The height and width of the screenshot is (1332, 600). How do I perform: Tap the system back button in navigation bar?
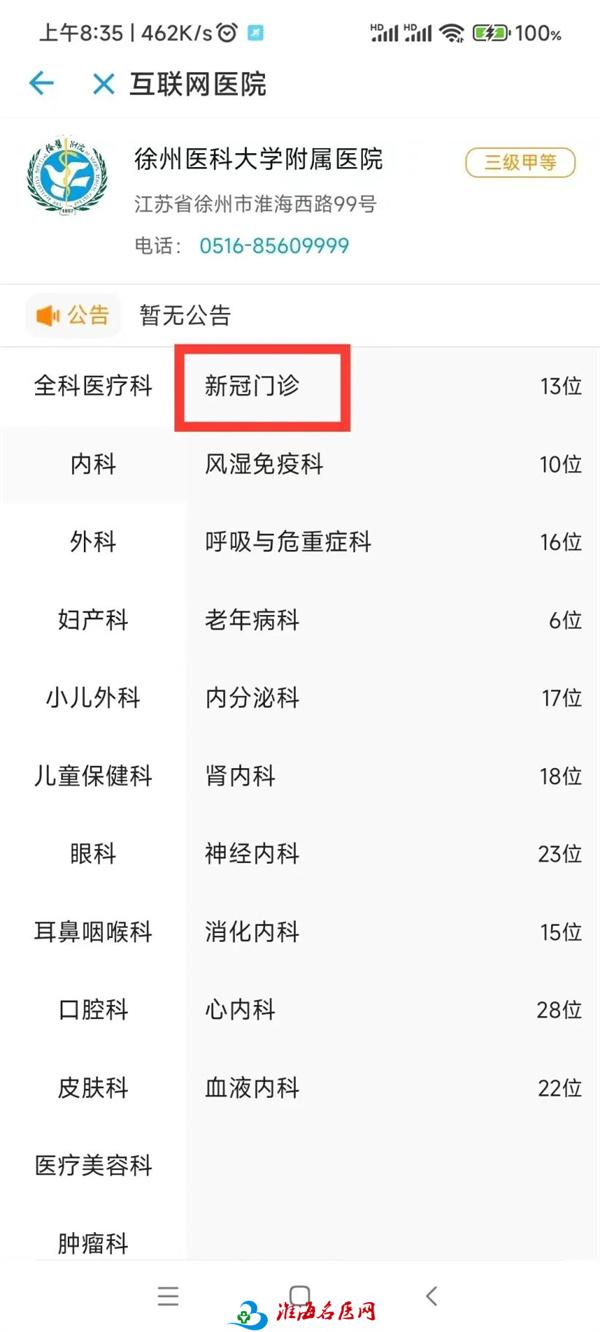coord(431,1296)
